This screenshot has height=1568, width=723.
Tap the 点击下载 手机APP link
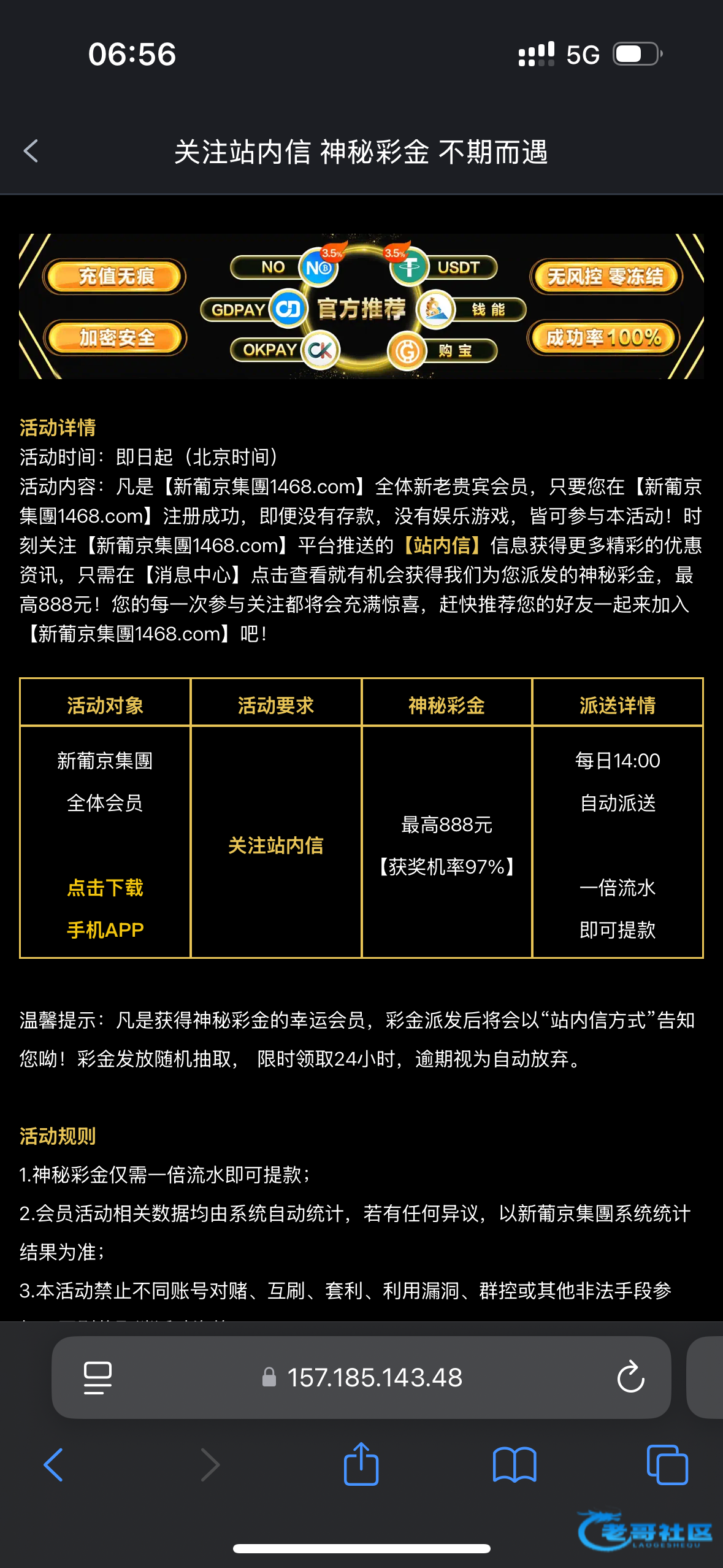click(x=105, y=909)
